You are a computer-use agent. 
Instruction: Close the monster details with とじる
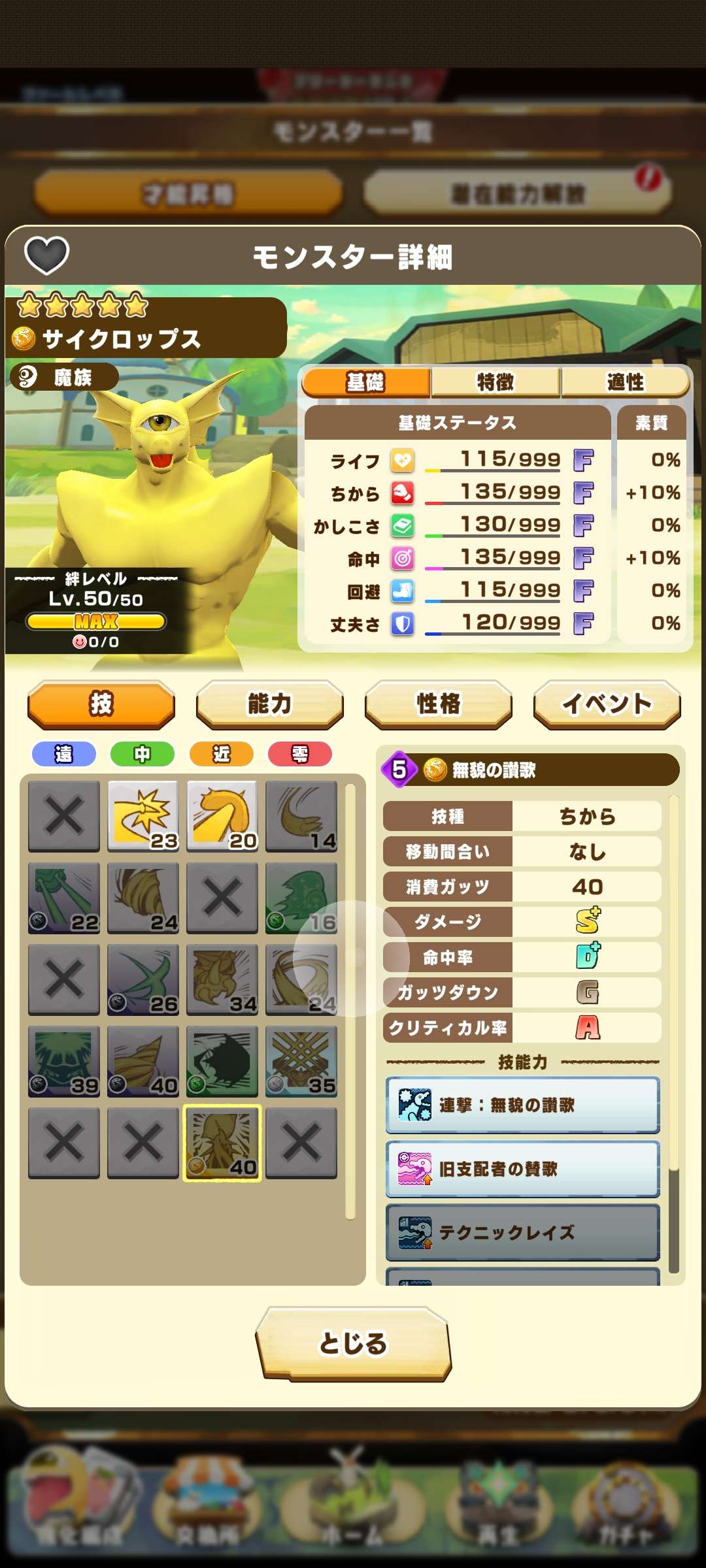click(353, 1343)
